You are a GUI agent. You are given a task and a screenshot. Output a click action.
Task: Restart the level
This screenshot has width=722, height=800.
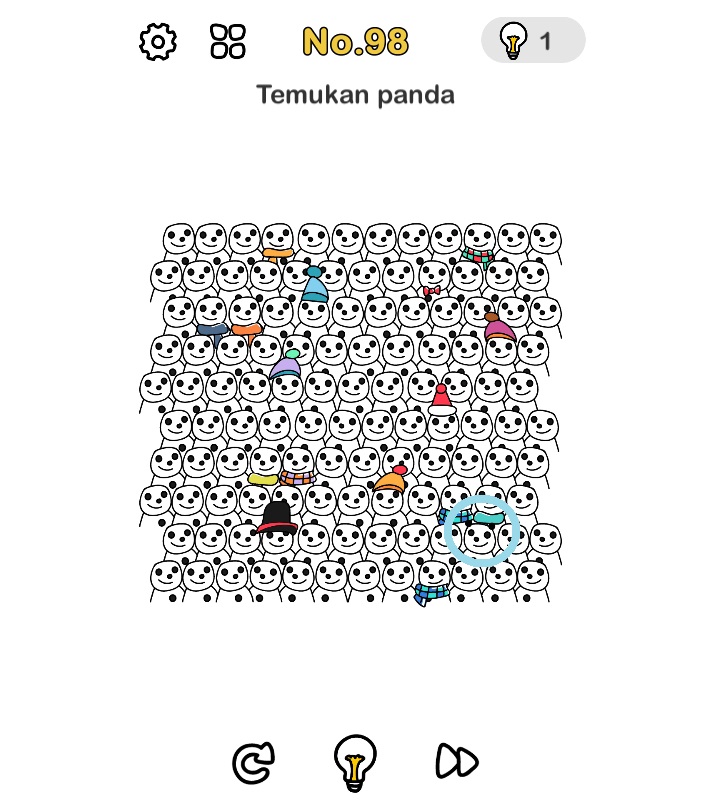[253, 763]
